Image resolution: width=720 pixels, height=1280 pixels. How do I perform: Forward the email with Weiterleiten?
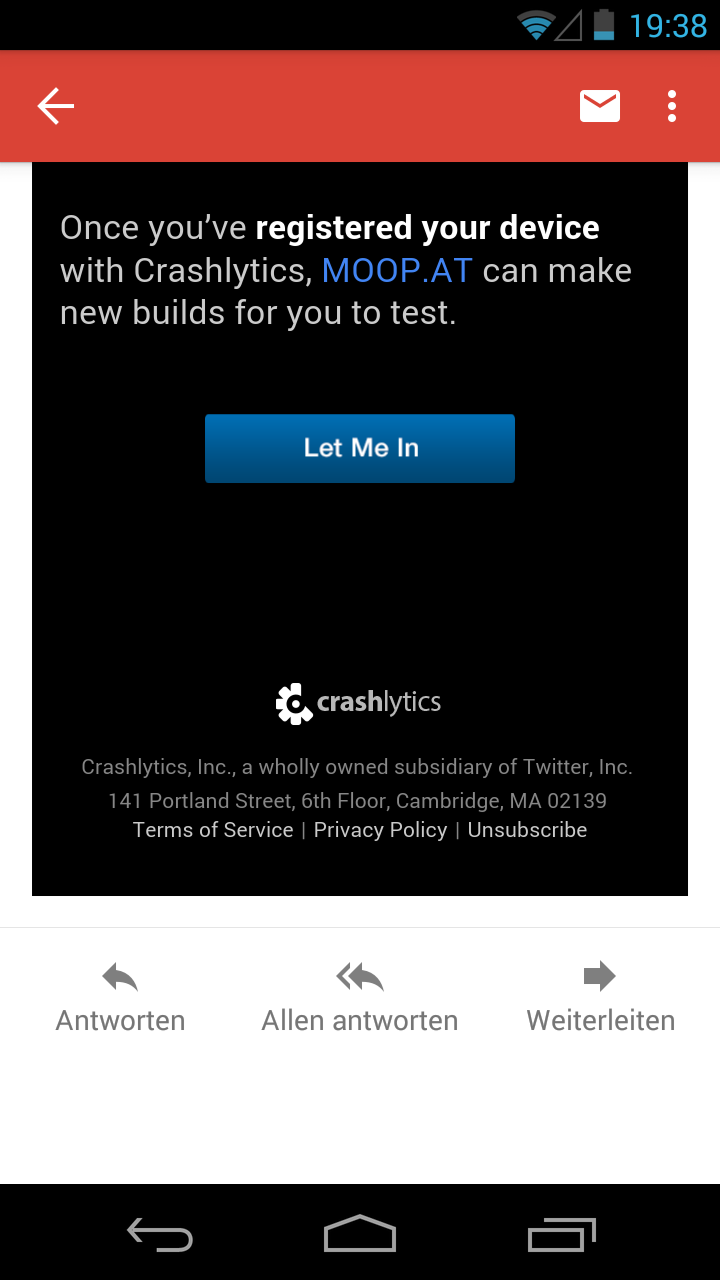[600, 998]
